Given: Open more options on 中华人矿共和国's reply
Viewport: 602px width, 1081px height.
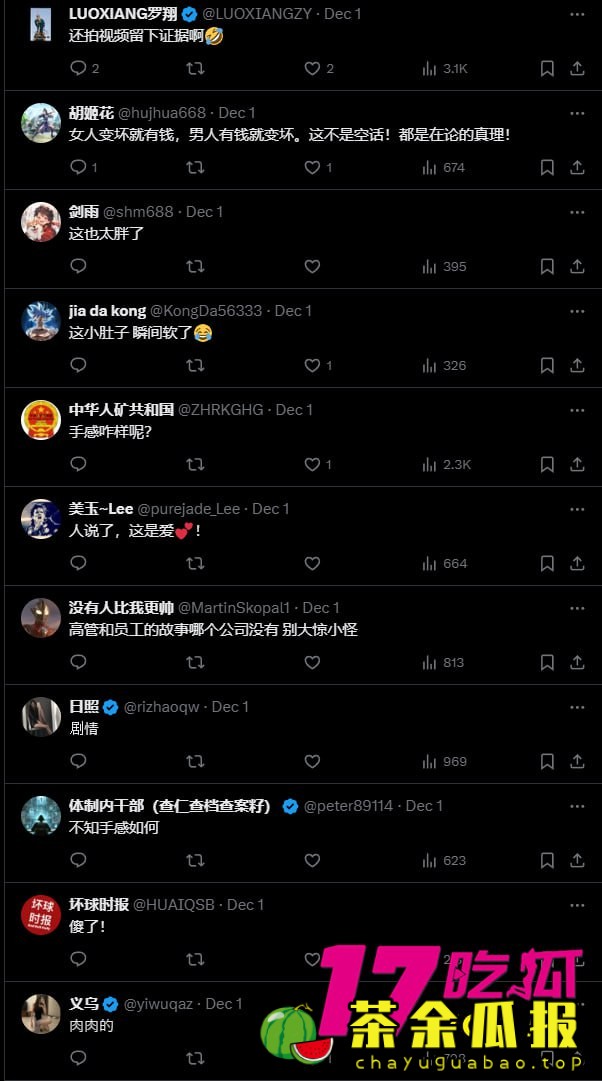Looking at the screenshot, I should tap(577, 411).
